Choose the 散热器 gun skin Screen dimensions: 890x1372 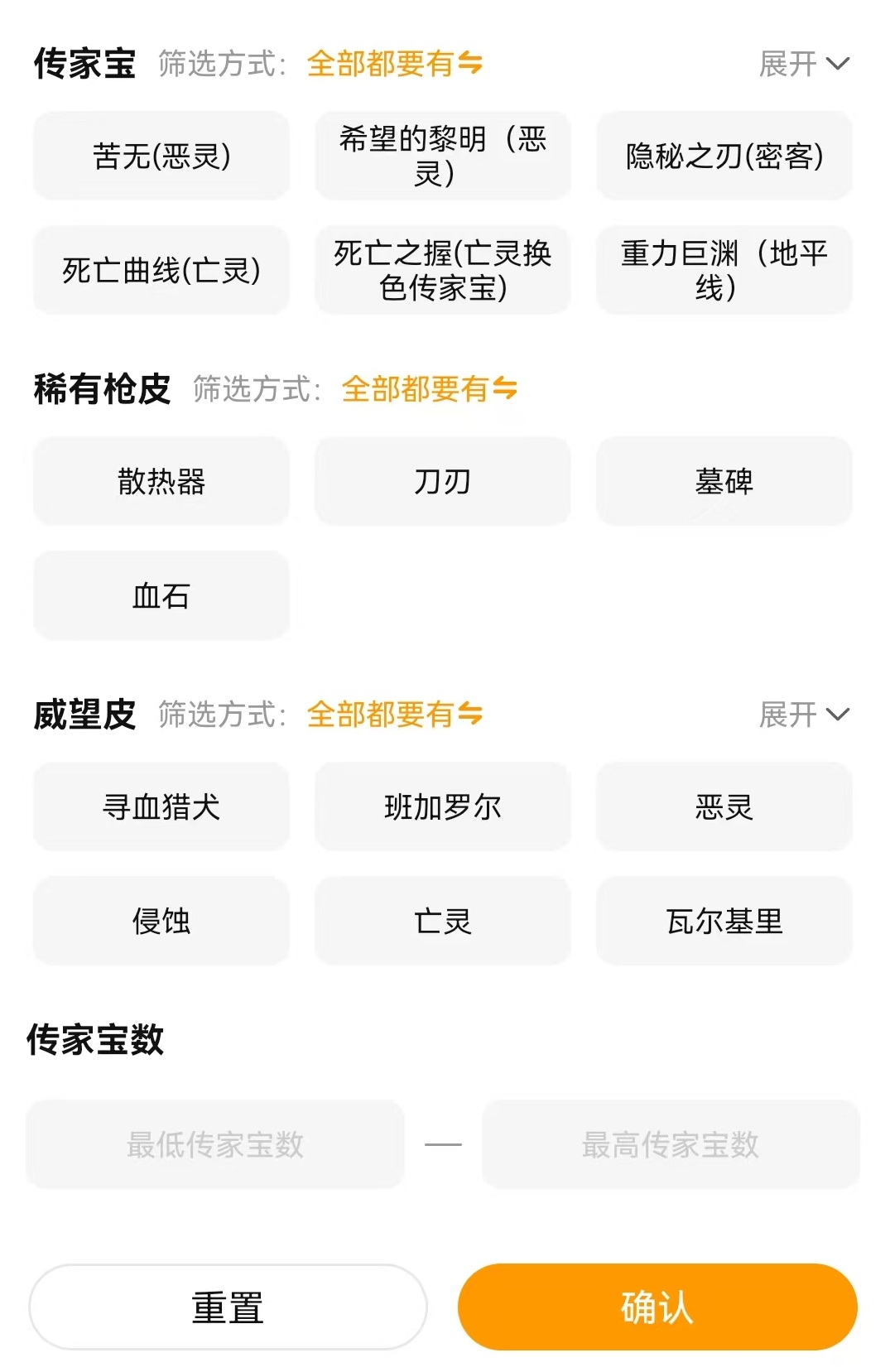161,481
